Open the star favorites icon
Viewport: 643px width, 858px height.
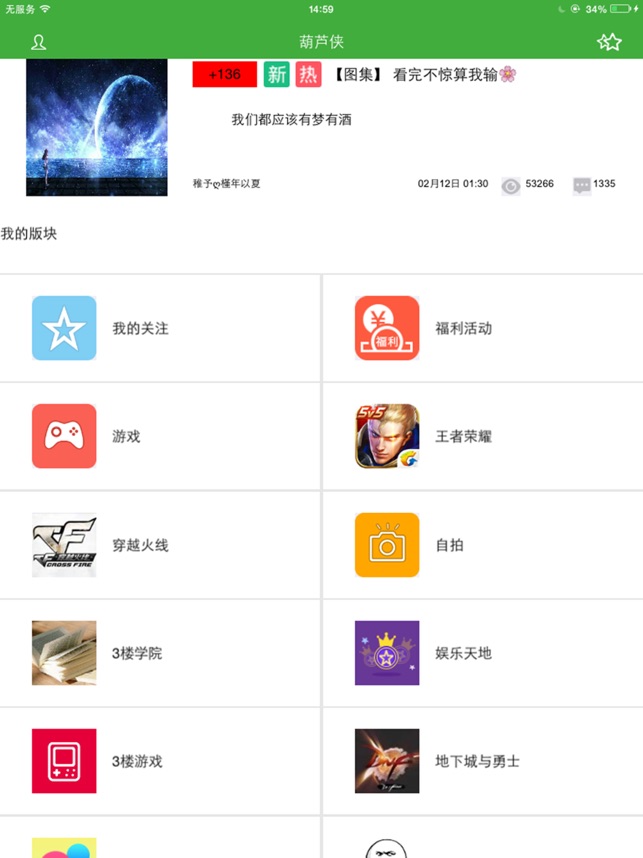coord(608,42)
